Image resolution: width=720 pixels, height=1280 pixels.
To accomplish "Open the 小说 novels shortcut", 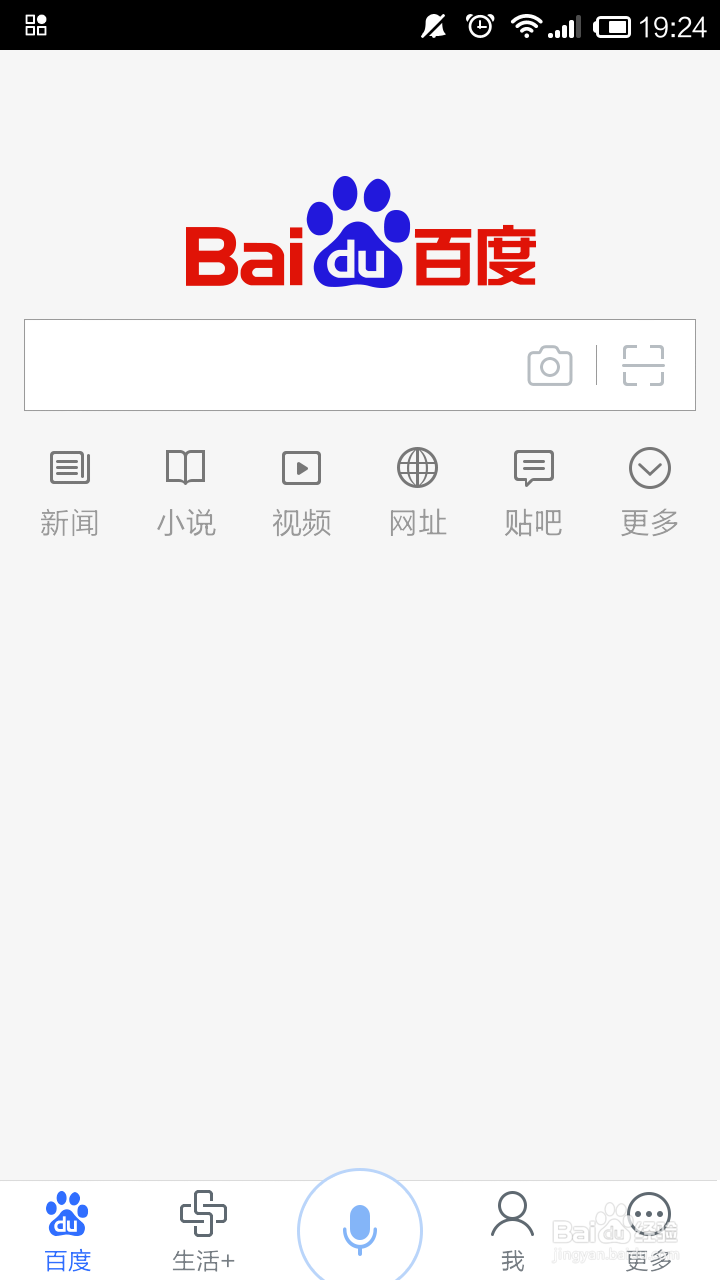I will (186, 492).
